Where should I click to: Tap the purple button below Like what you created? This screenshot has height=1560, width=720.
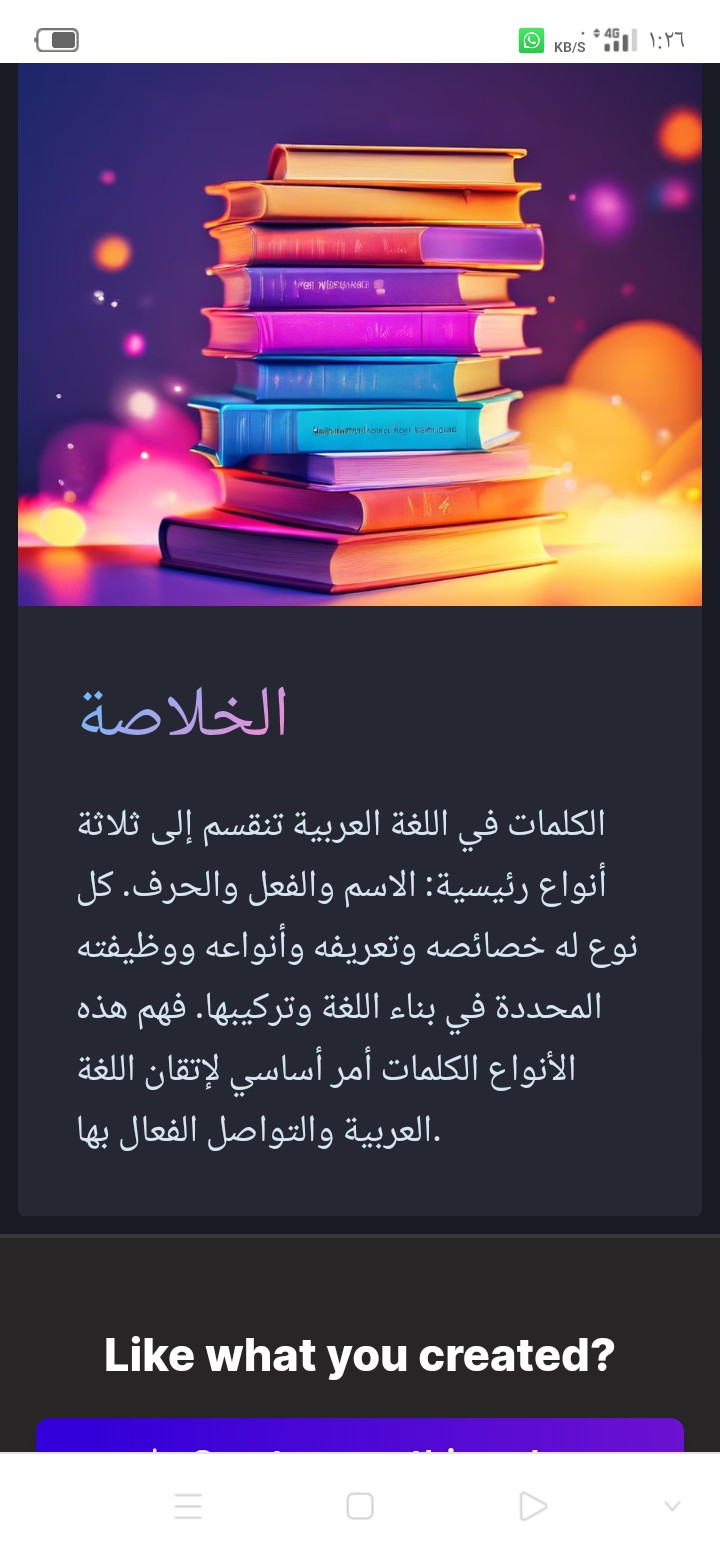pos(360,1436)
